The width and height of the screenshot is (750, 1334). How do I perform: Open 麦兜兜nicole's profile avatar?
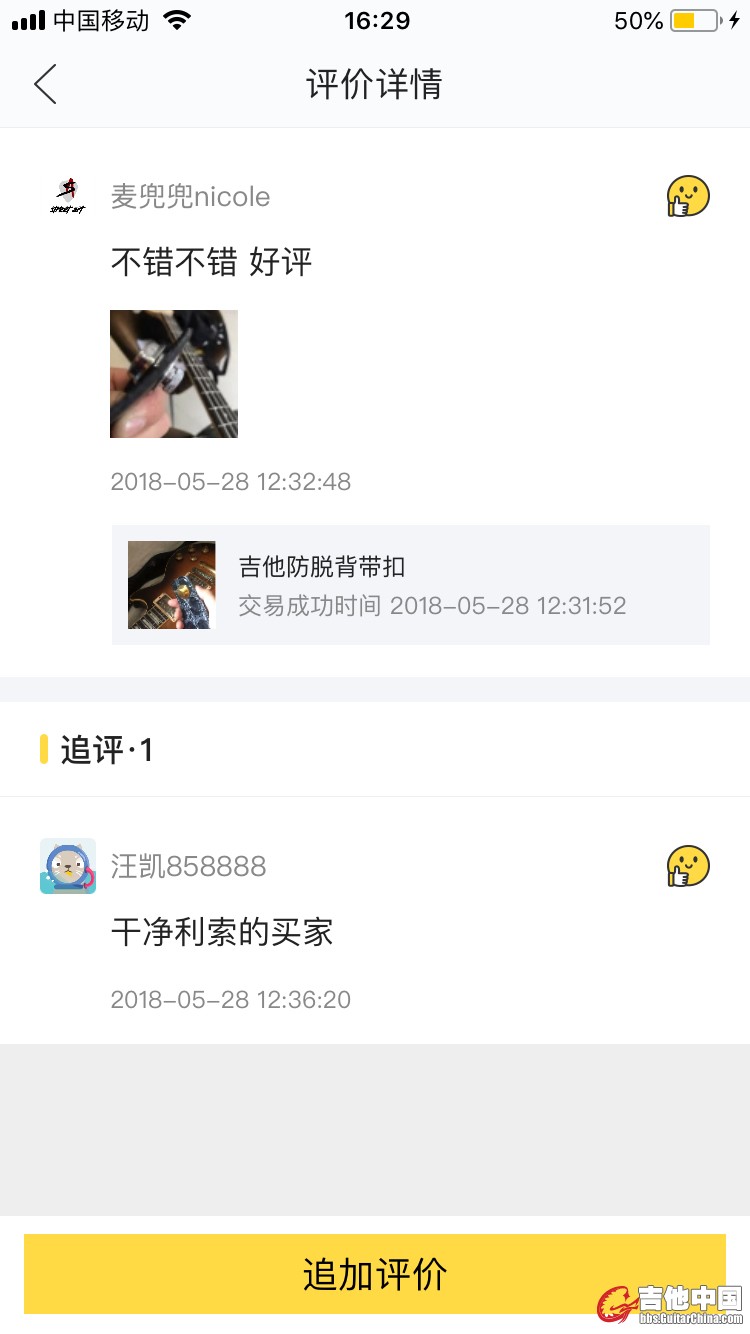pos(67,196)
